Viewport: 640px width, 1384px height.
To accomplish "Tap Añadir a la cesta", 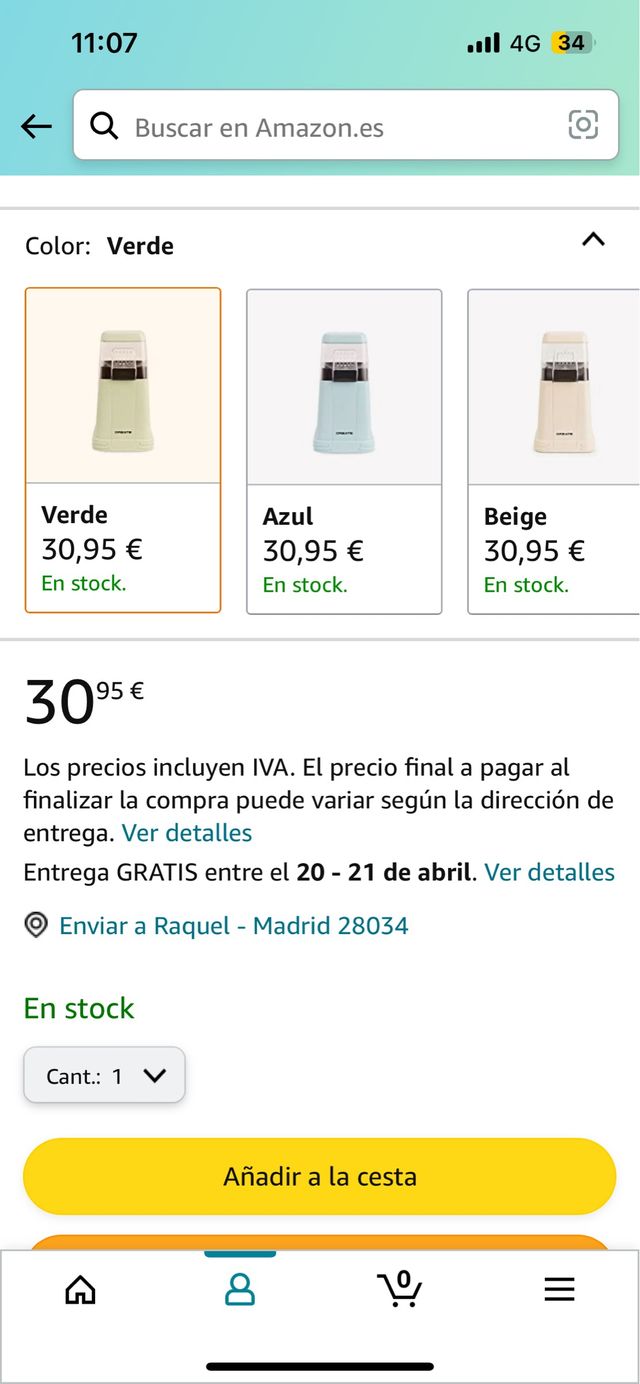I will [x=320, y=1176].
